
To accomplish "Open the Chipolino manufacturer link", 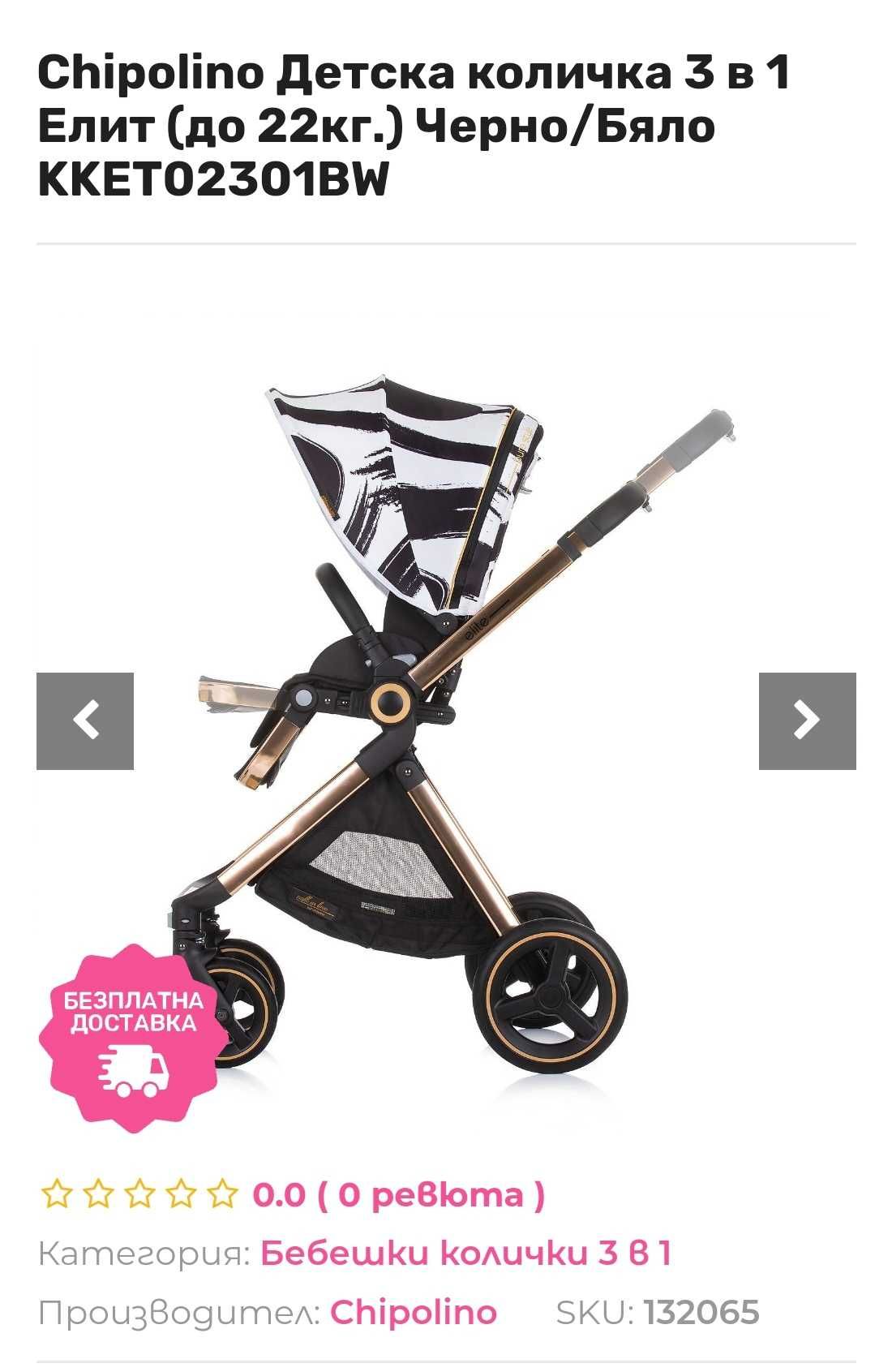I will 414,1312.
